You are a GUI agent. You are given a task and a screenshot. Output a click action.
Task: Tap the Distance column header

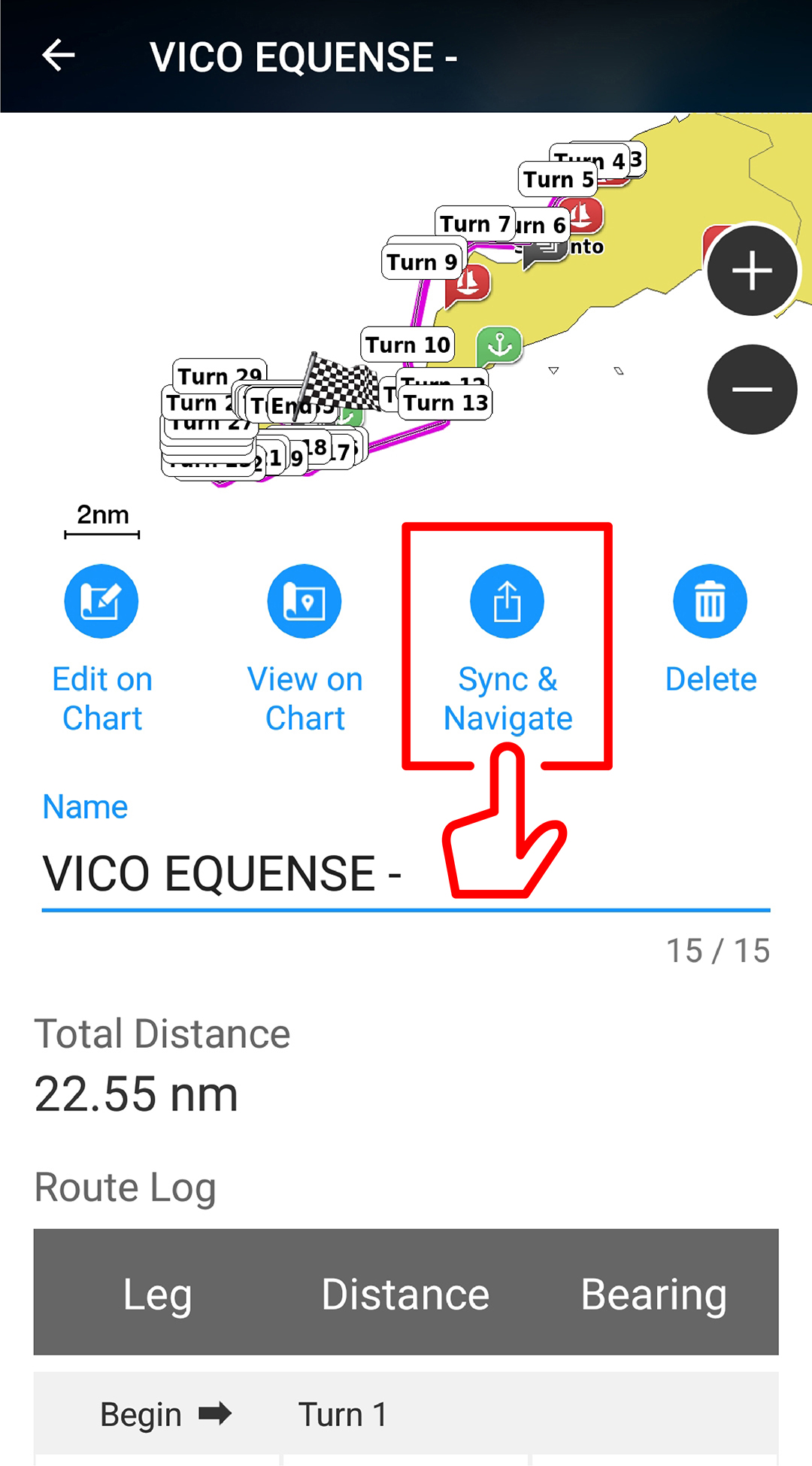405,1294
